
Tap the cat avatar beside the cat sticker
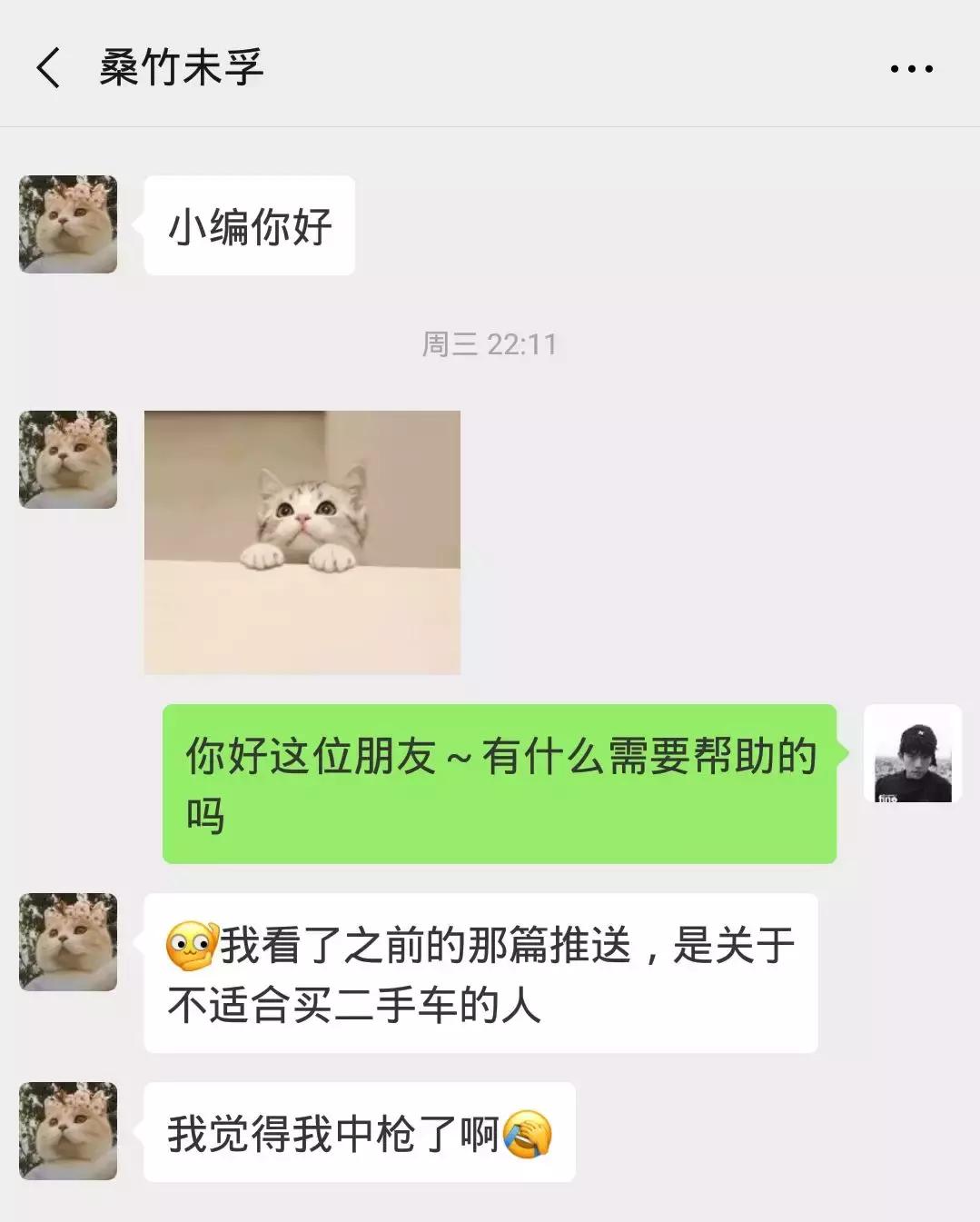point(66,463)
